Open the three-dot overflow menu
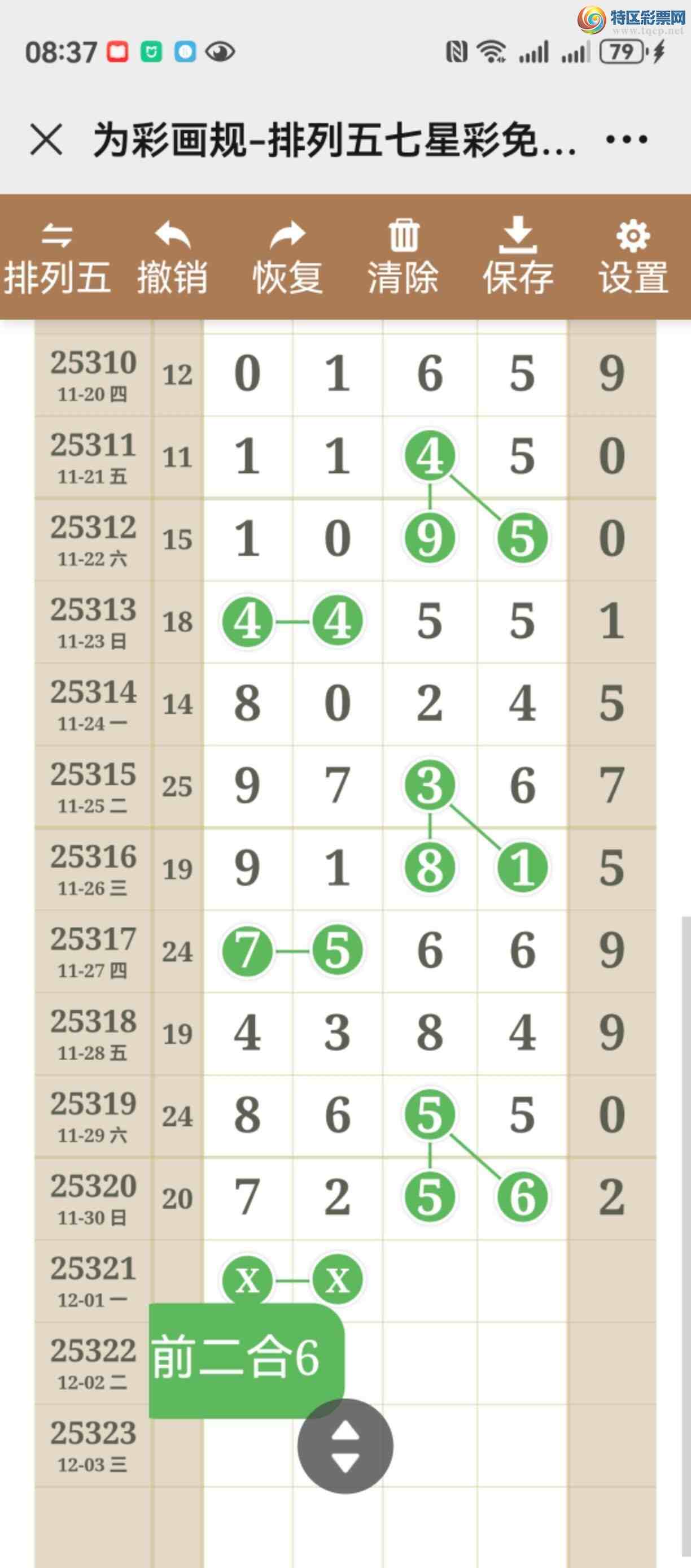 pyautogui.click(x=627, y=140)
